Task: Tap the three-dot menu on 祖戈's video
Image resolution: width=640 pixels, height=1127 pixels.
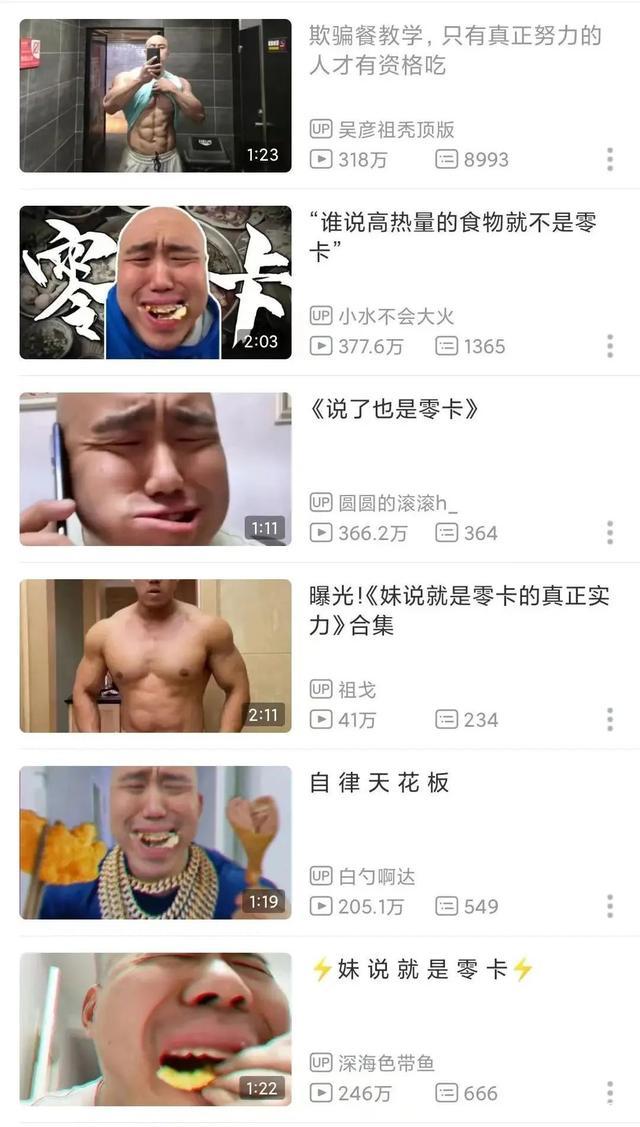Action: tap(610, 720)
